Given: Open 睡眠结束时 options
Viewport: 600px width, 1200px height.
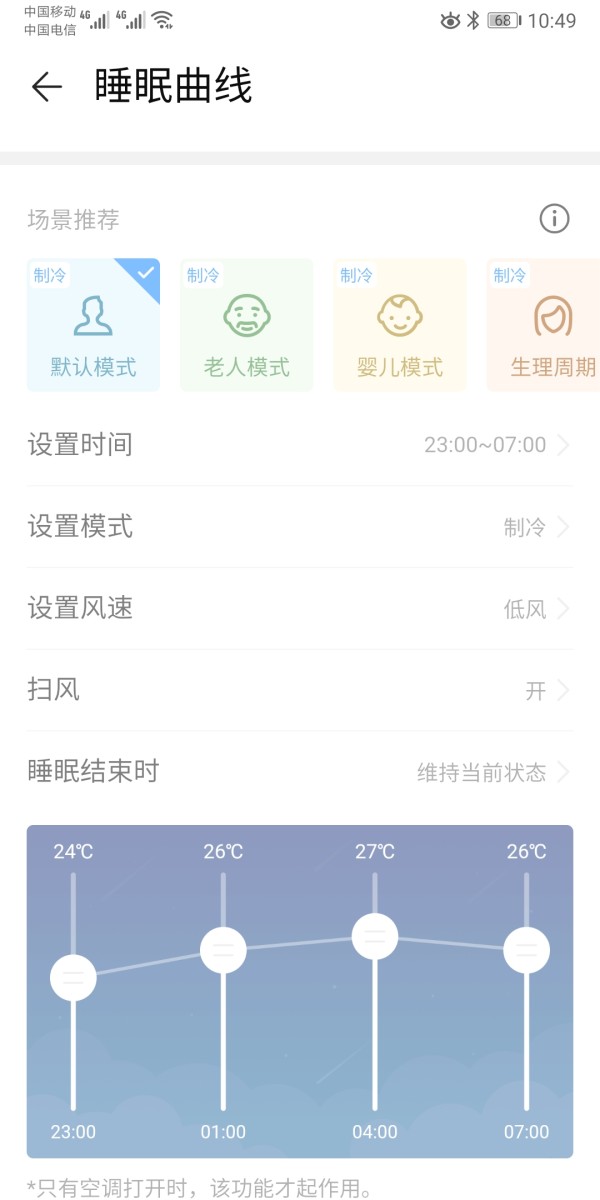Looking at the screenshot, I should (300, 772).
